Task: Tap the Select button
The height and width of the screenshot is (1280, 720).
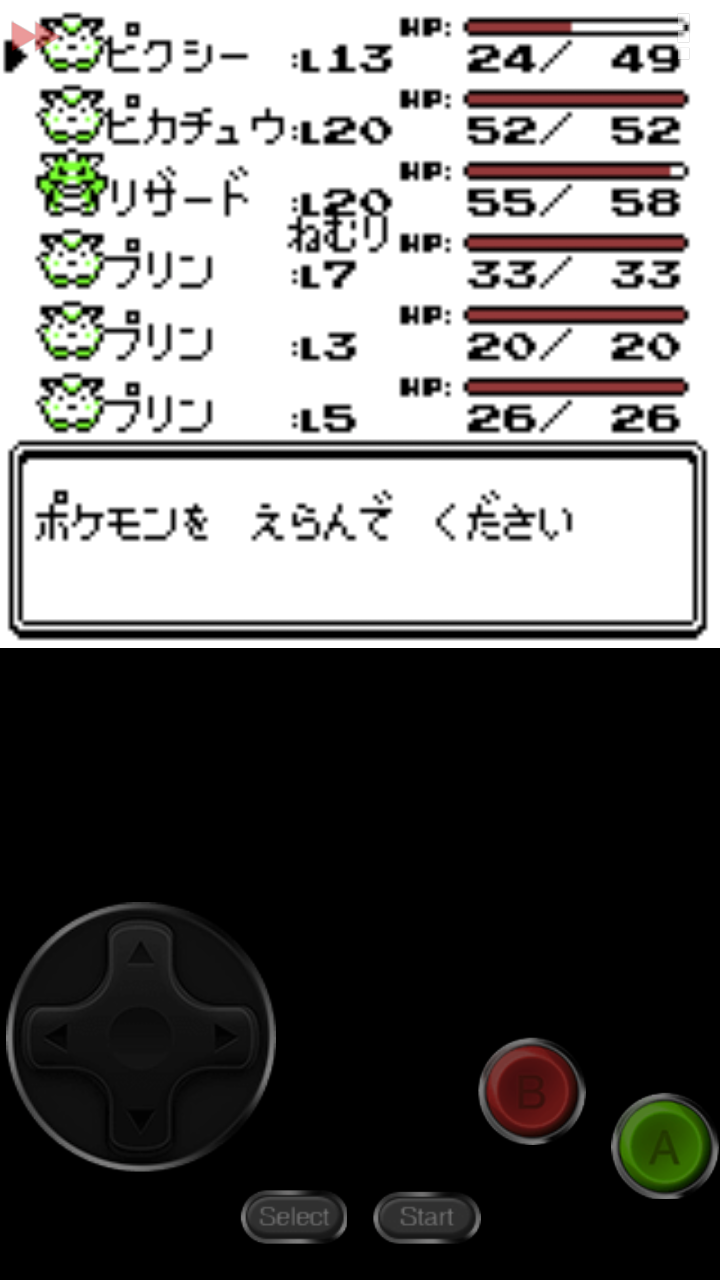Action: pos(294,1217)
